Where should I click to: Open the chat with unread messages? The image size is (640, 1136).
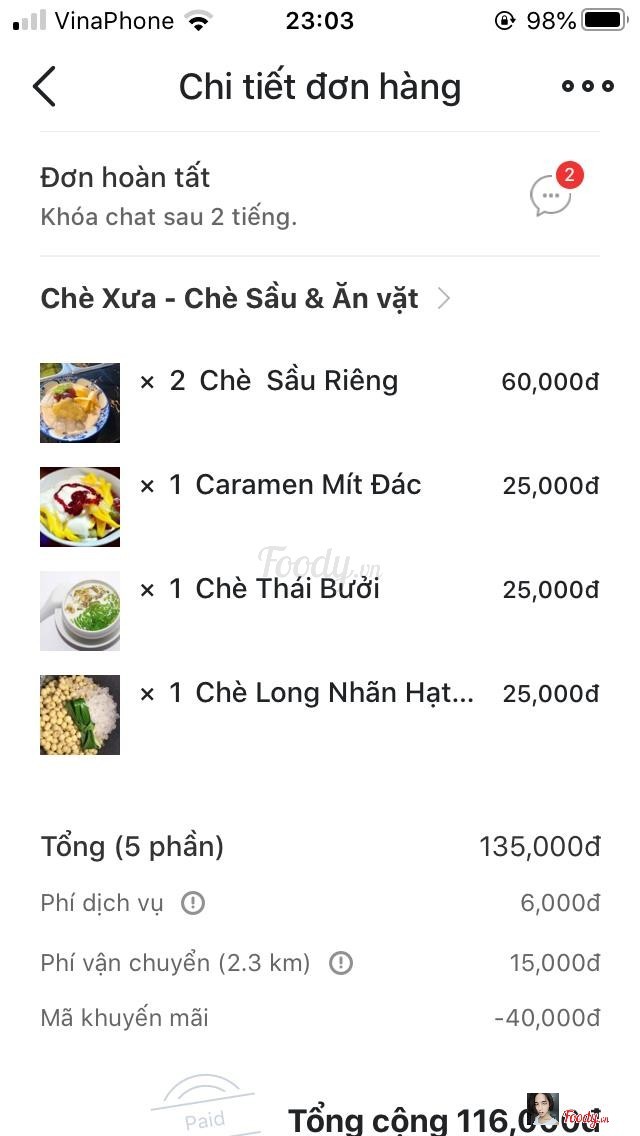point(551,195)
